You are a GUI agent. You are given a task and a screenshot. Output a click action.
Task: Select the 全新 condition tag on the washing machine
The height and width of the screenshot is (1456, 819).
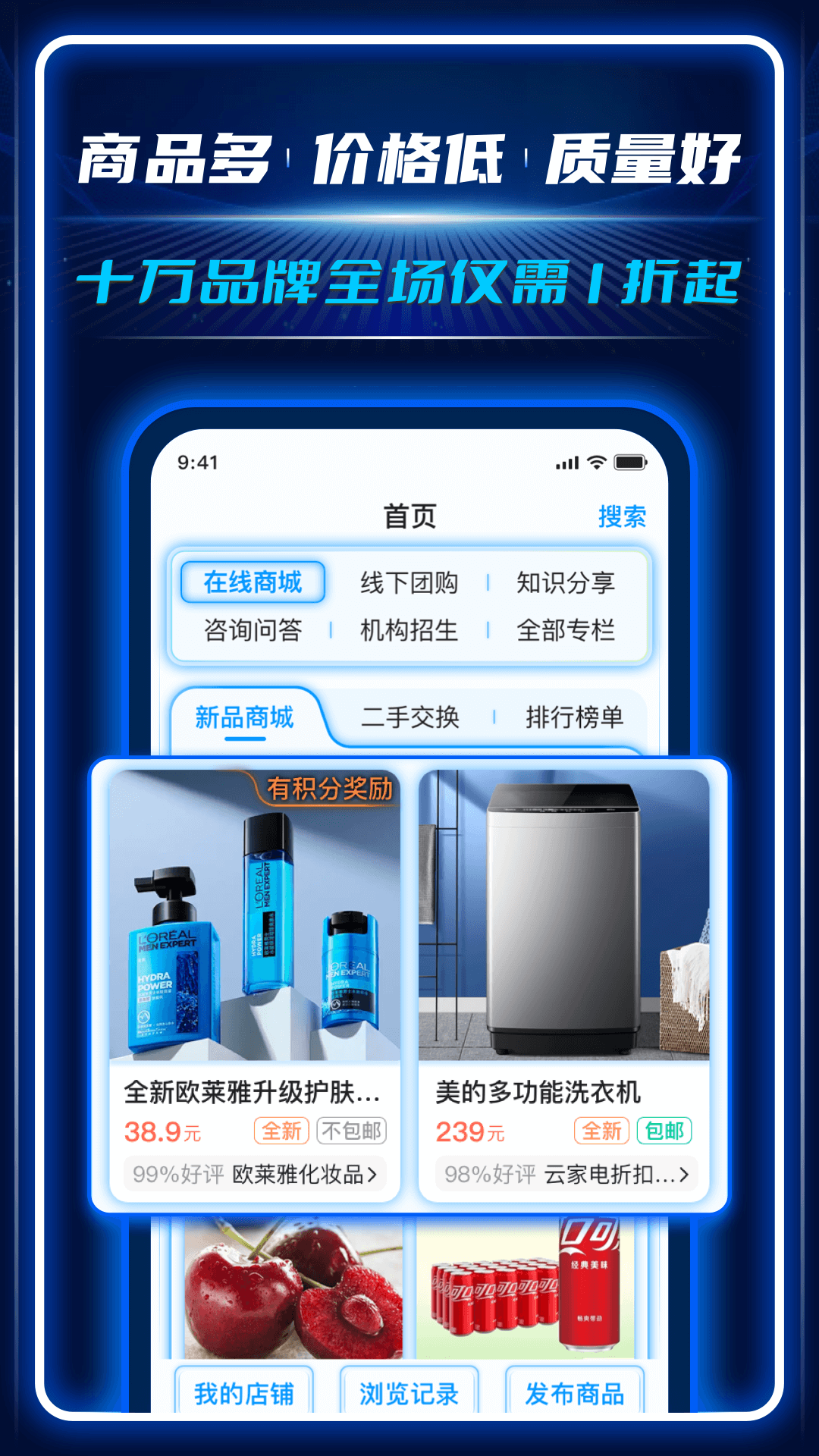click(603, 1131)
